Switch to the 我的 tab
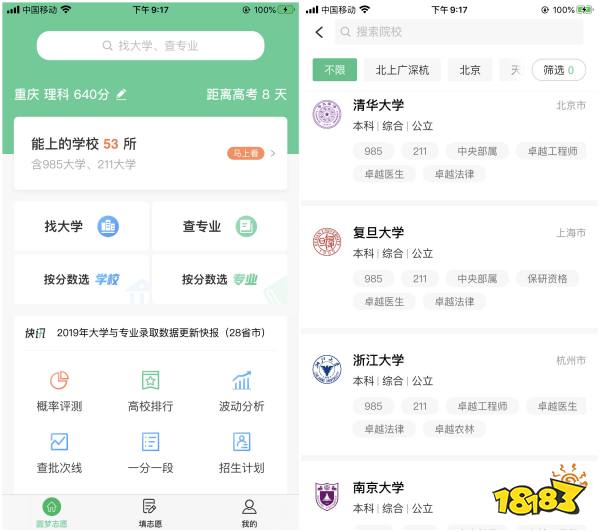The image size is (600, 532). pyautogui.click(x=249, y=511)
